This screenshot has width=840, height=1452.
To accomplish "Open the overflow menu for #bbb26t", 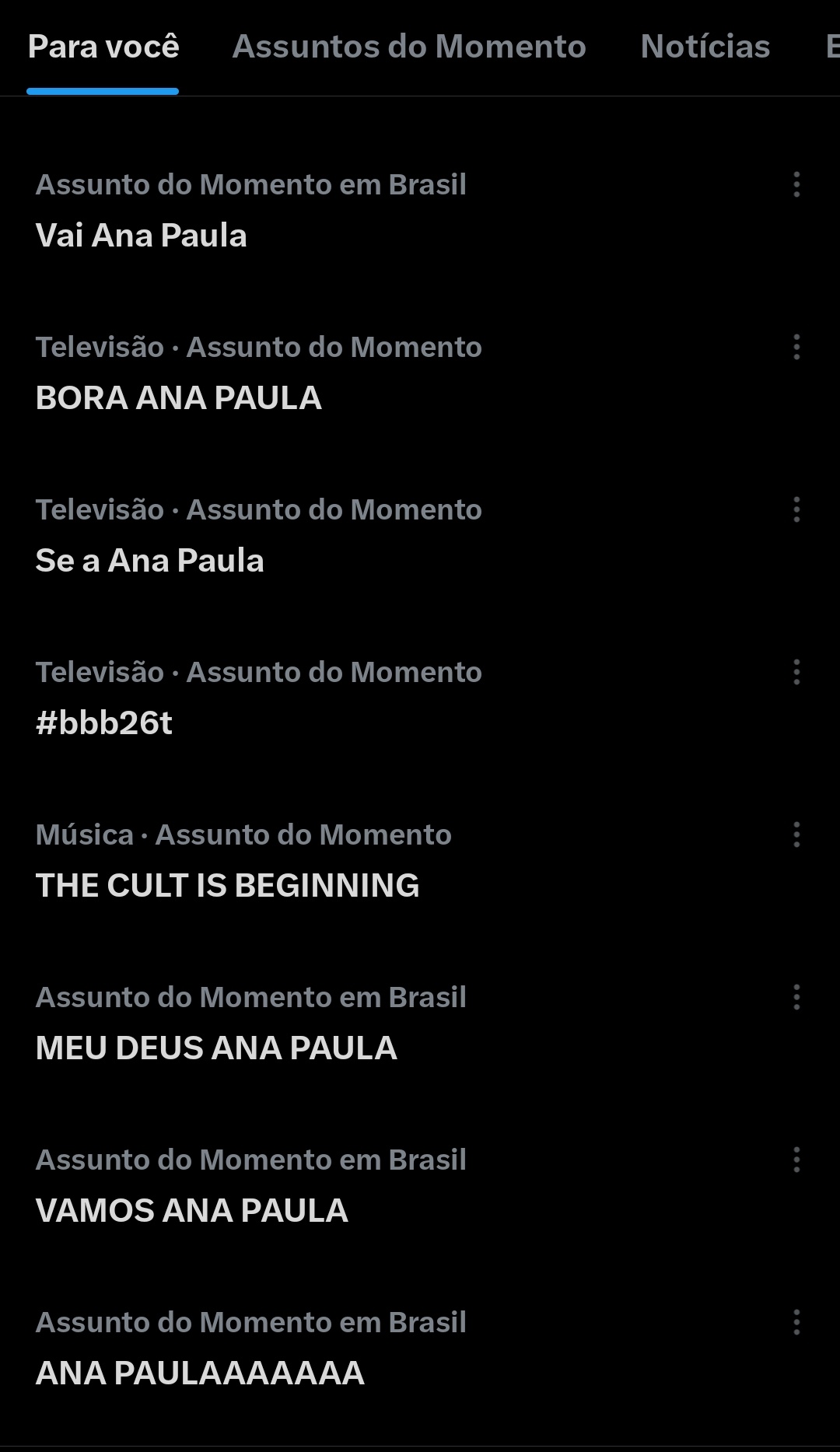I will pyautogui.click(x=796, y=673).
